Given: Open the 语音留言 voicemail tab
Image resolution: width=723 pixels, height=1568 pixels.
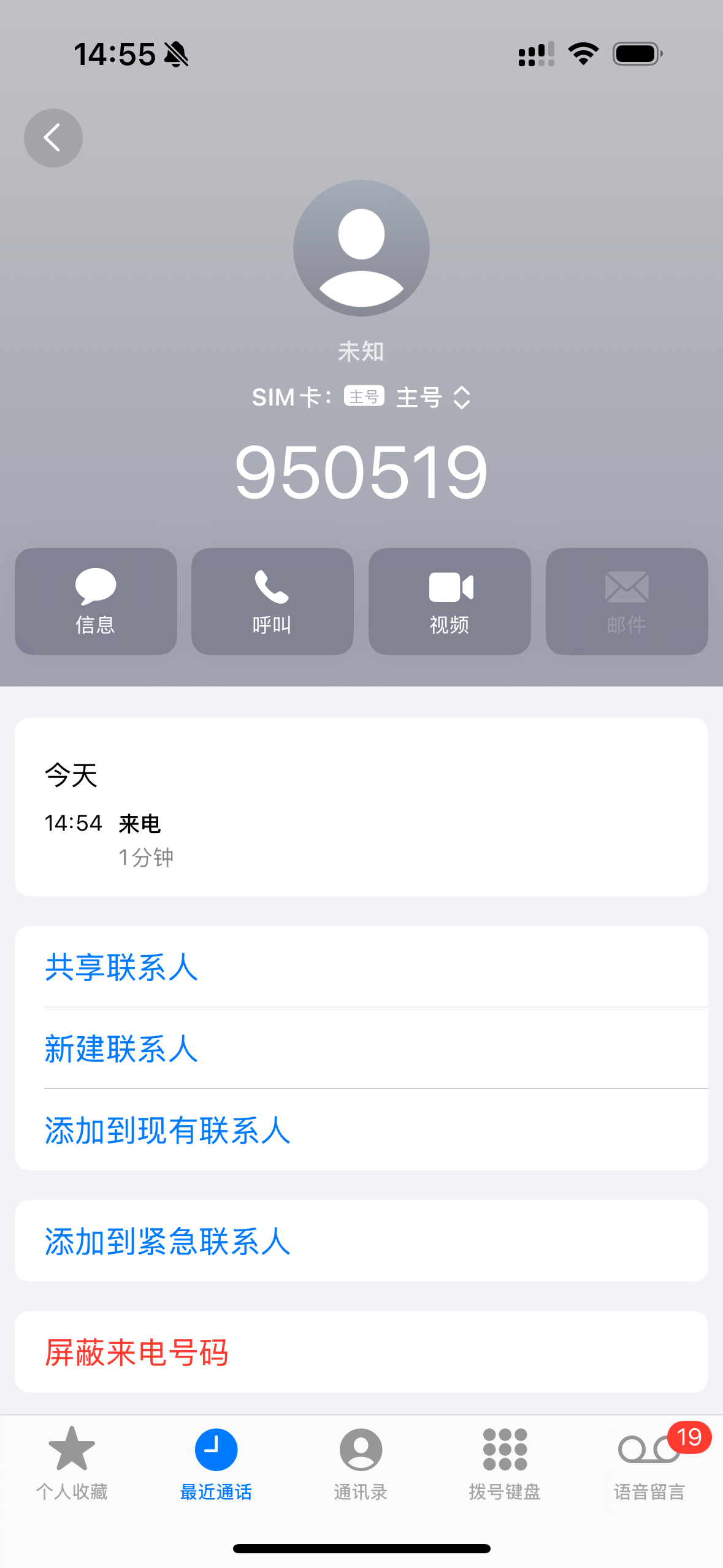Looking at the screenshot, I should click(650, 1463).
